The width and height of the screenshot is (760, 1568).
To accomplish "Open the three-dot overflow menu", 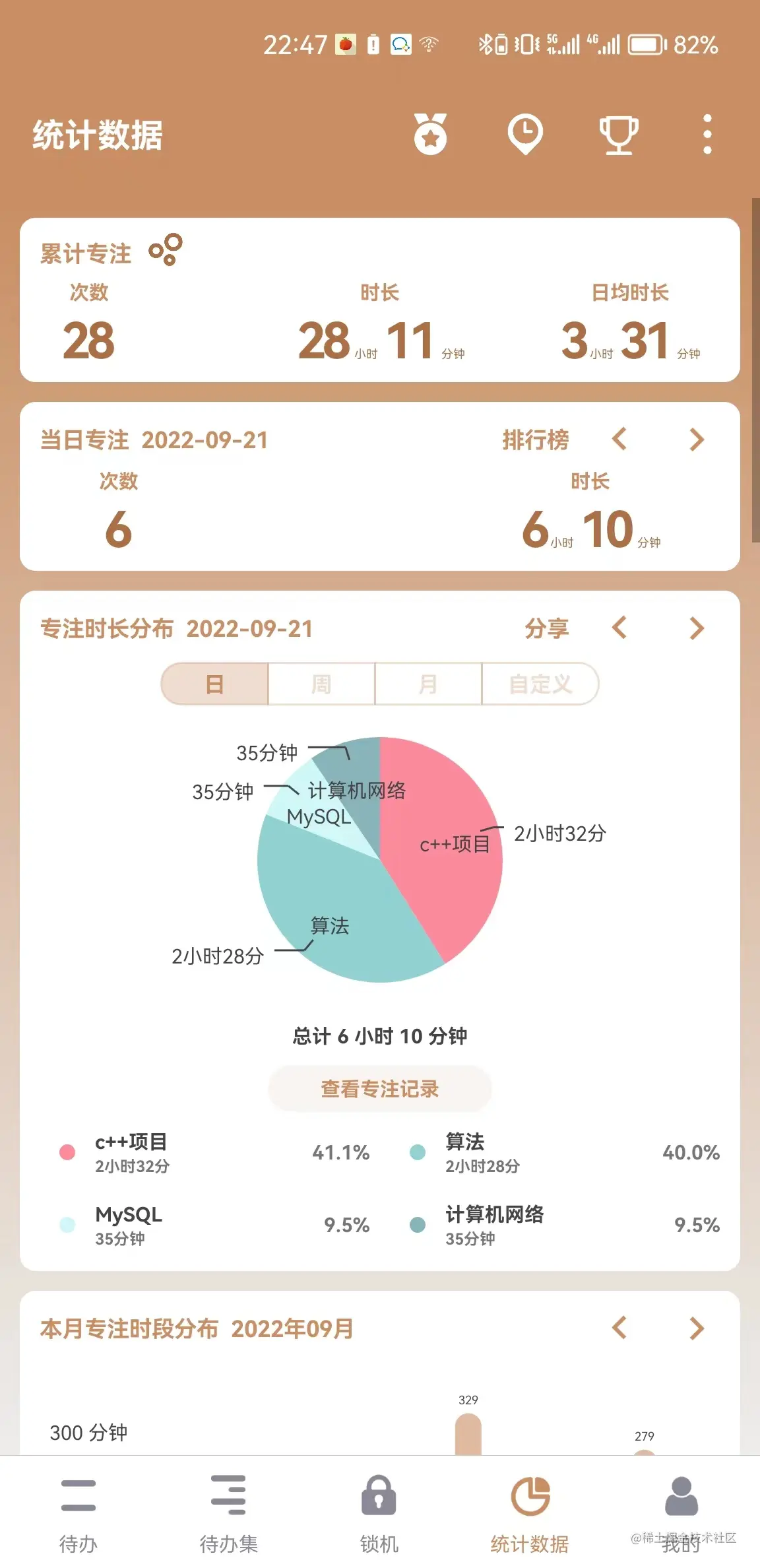I will 707,135.
